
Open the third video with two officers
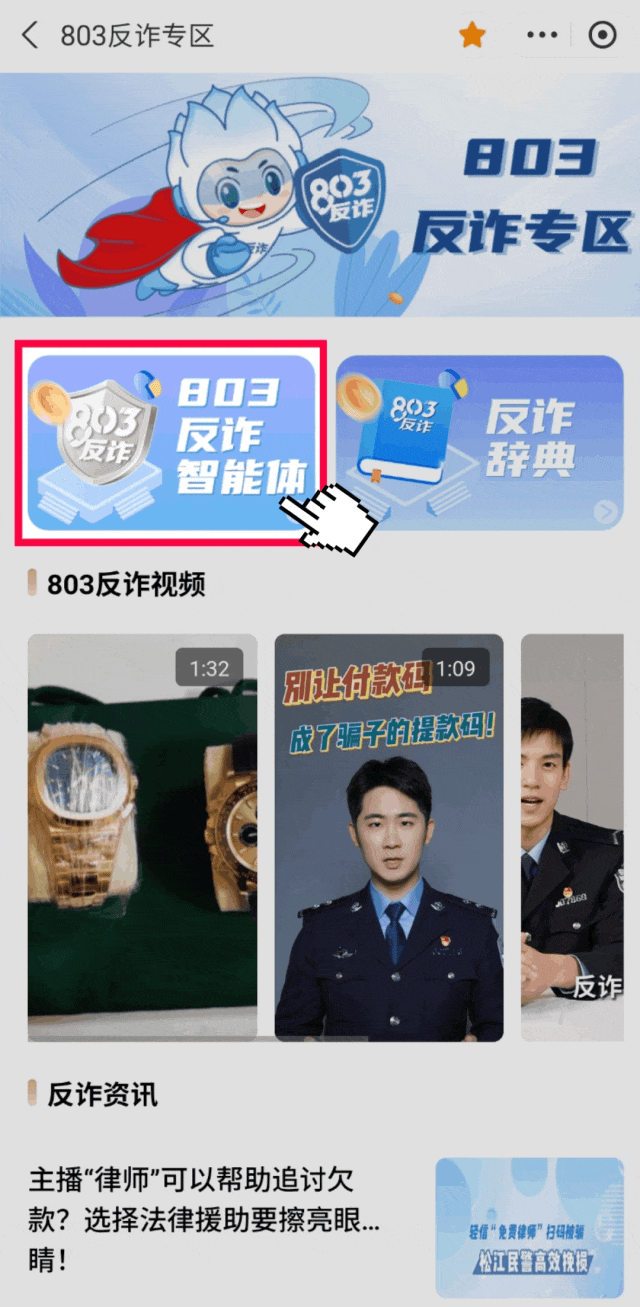click(x=572, y=838)
